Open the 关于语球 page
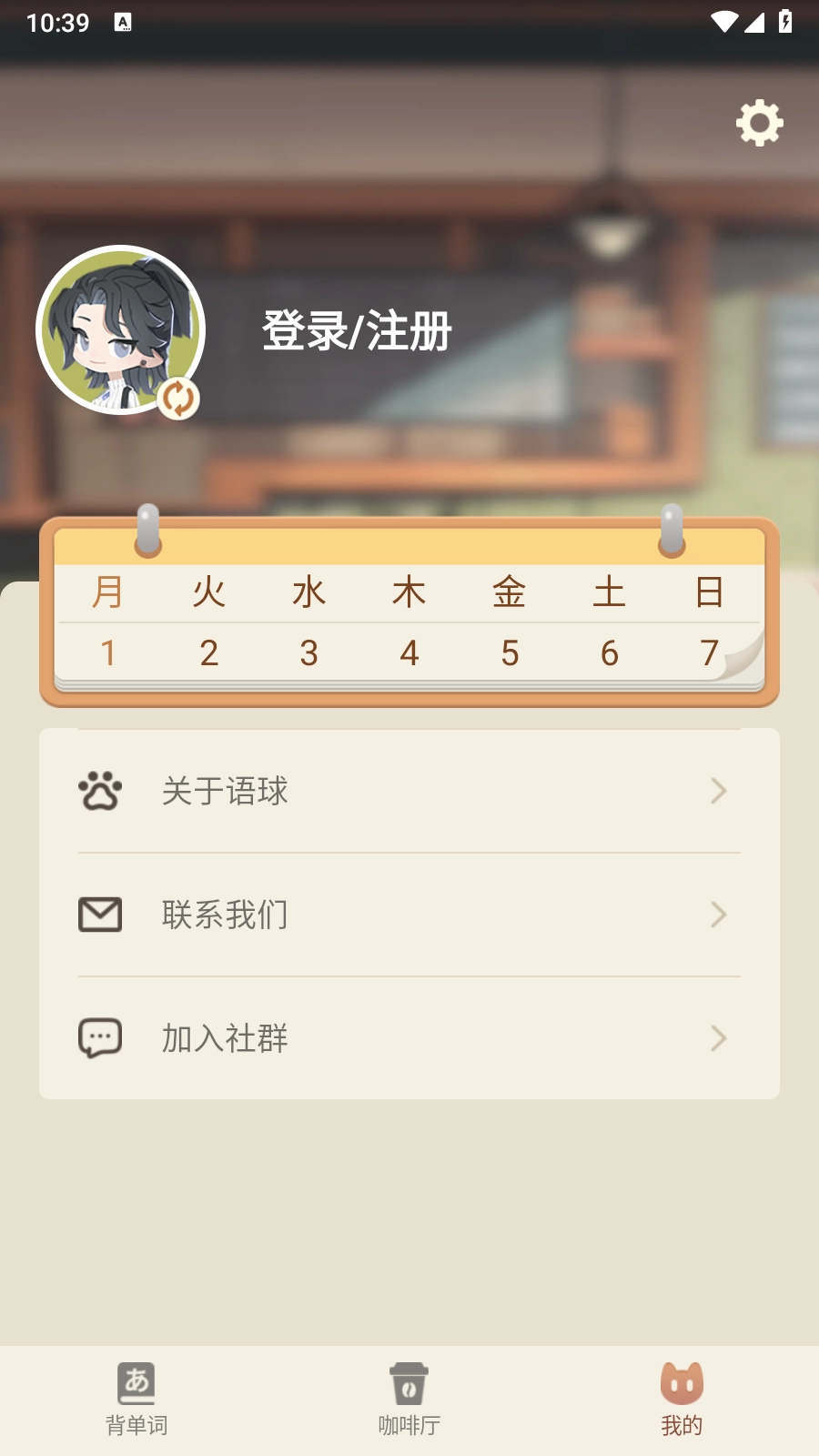Image resolution: width=819 pixels, height=1456 pixels. pos(225,791)
